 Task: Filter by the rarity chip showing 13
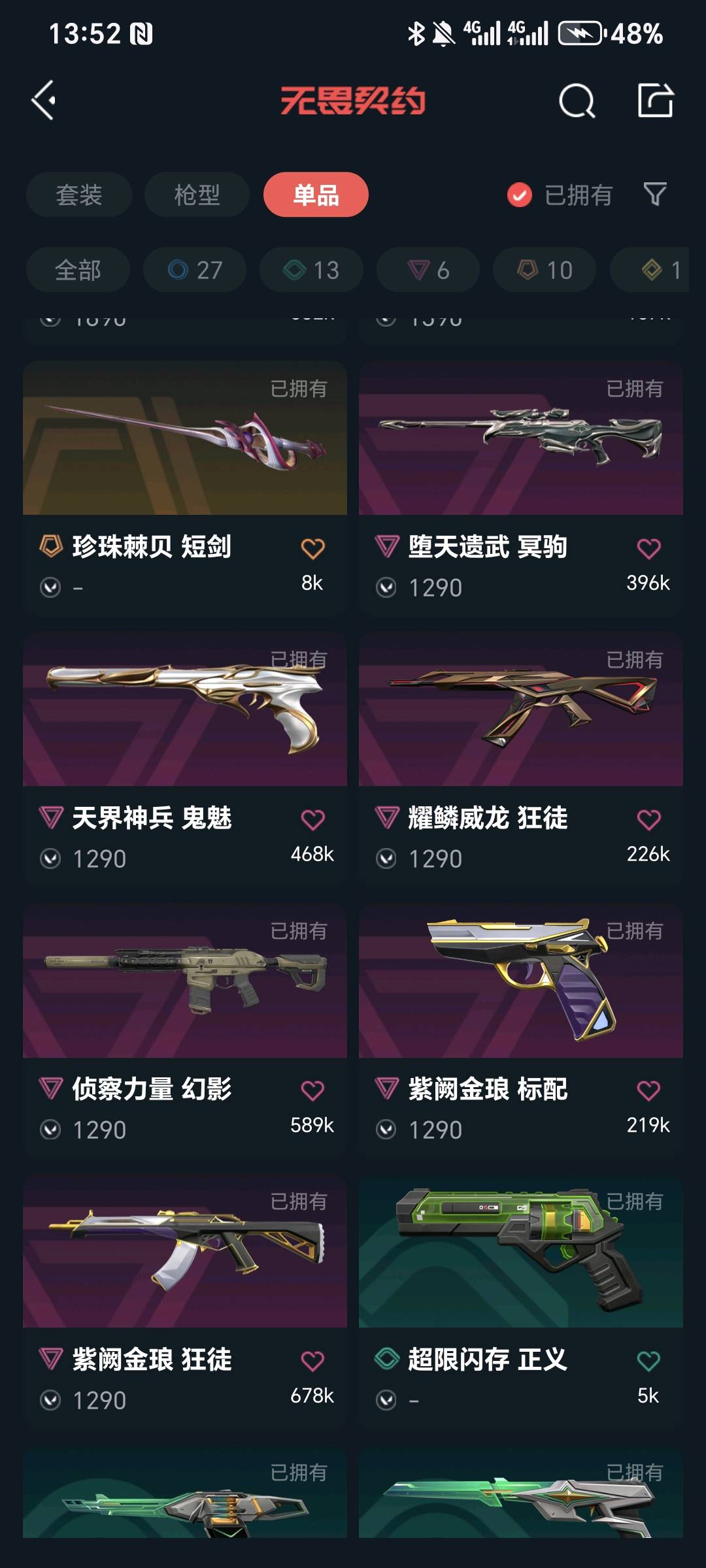tap(311, 270)
